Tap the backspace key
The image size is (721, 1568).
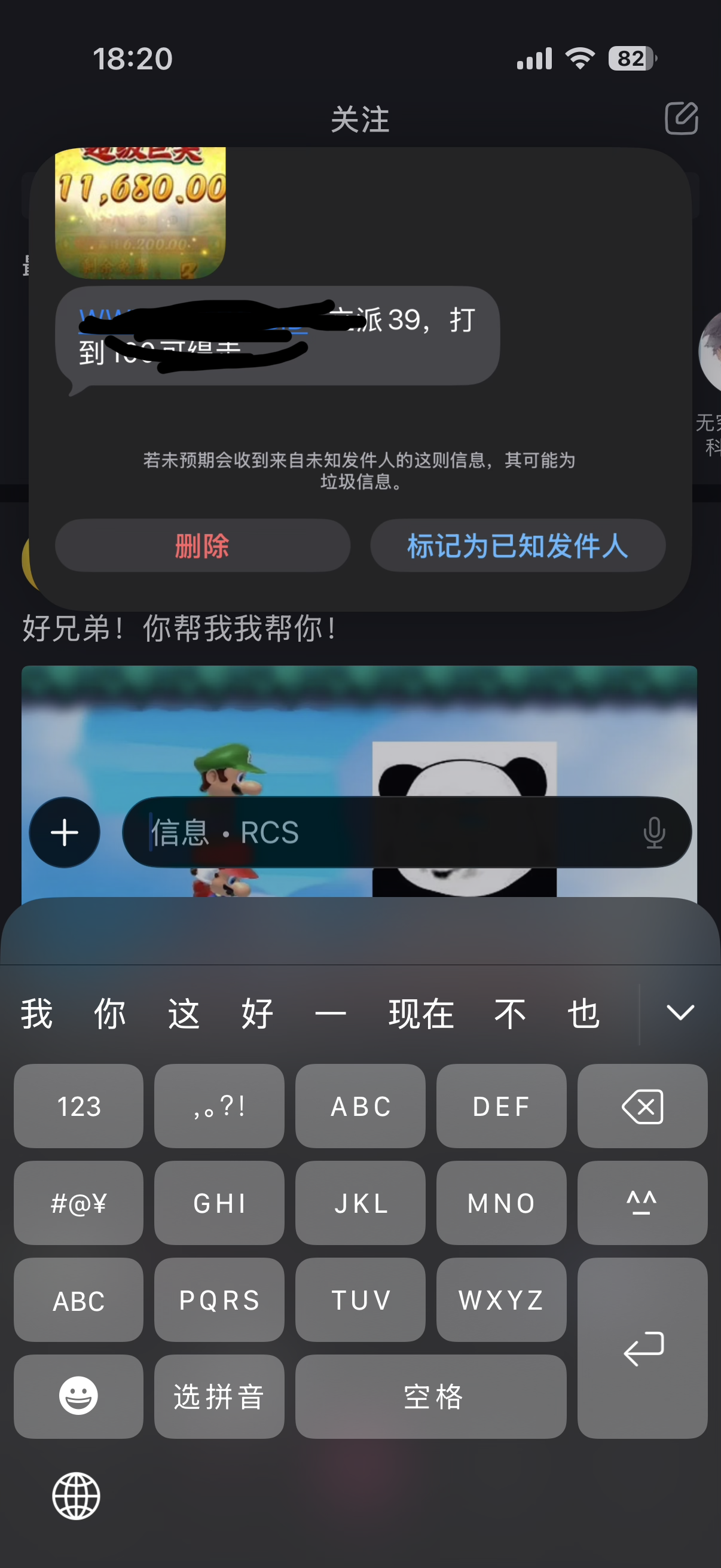(642, 1106)
